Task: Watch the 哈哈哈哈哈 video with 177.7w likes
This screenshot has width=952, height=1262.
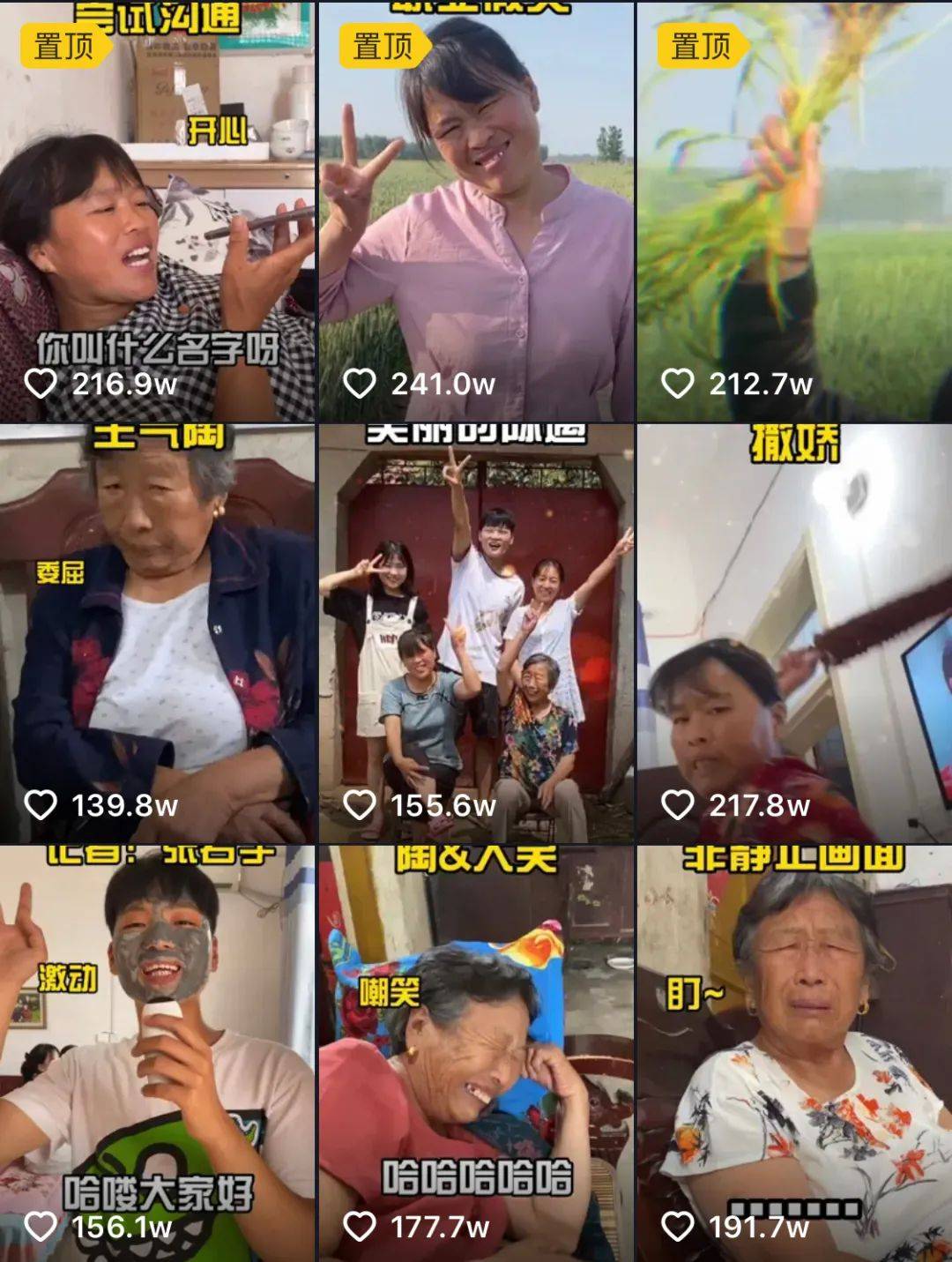Action: tap(476, 1054)
